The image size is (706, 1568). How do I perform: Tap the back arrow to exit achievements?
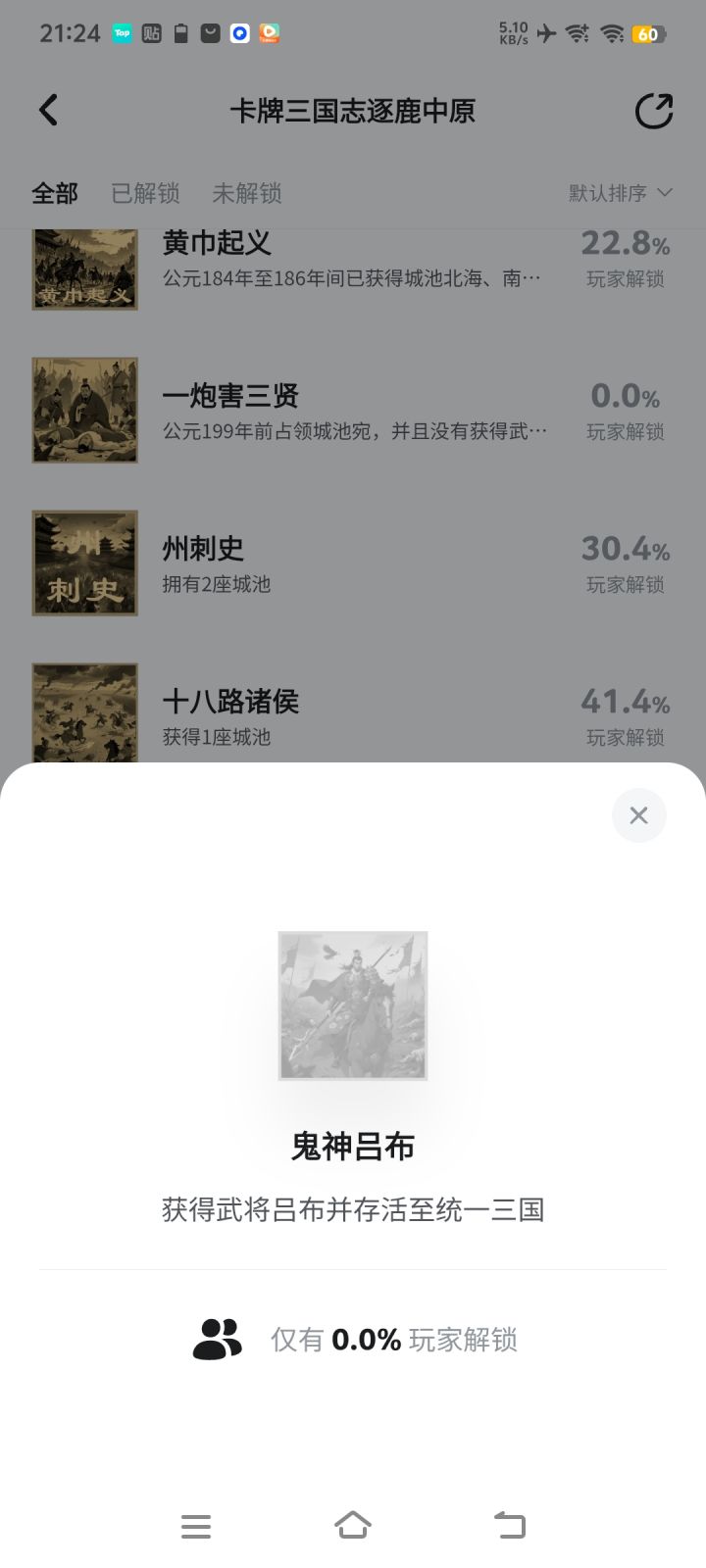tap(48, 110)
